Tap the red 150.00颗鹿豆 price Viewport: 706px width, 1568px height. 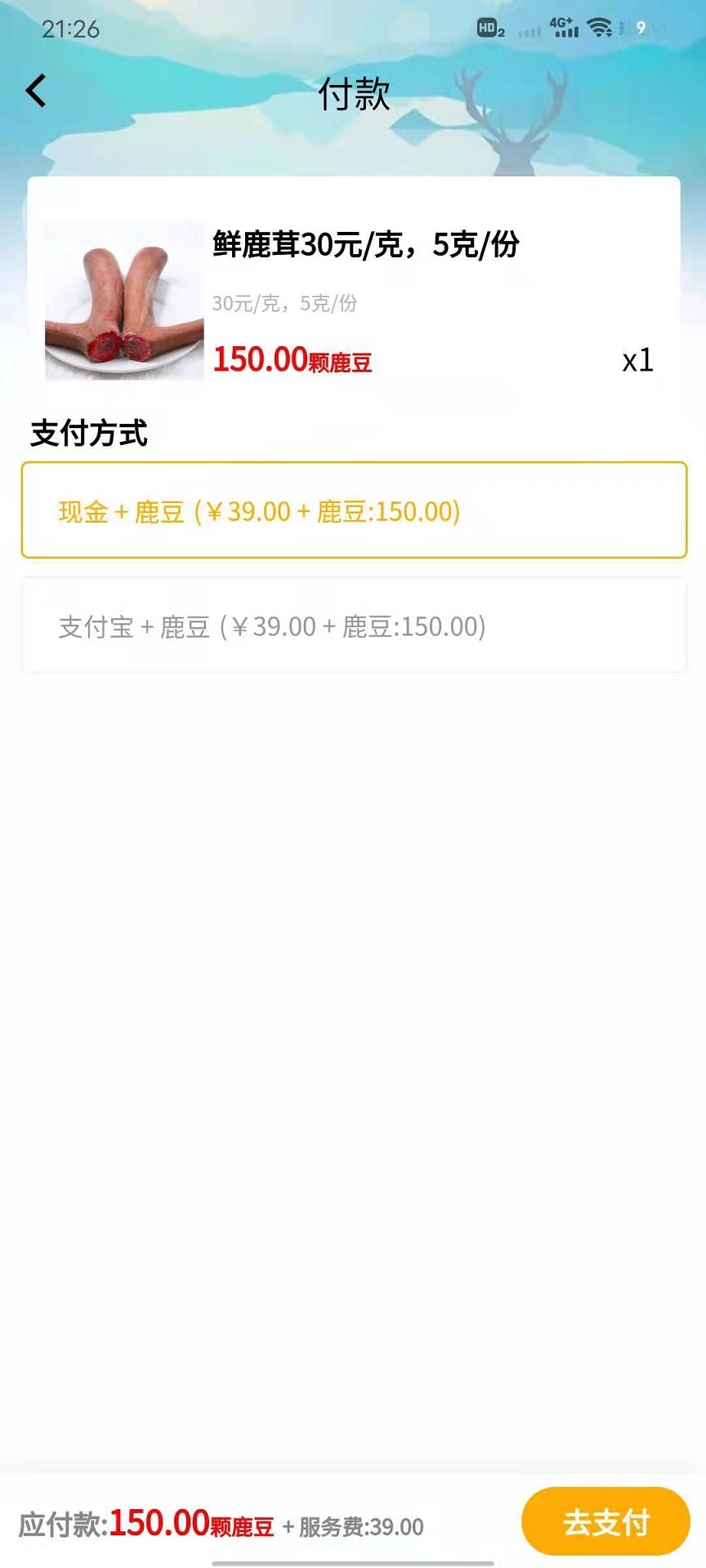click(x=293, y=358)
